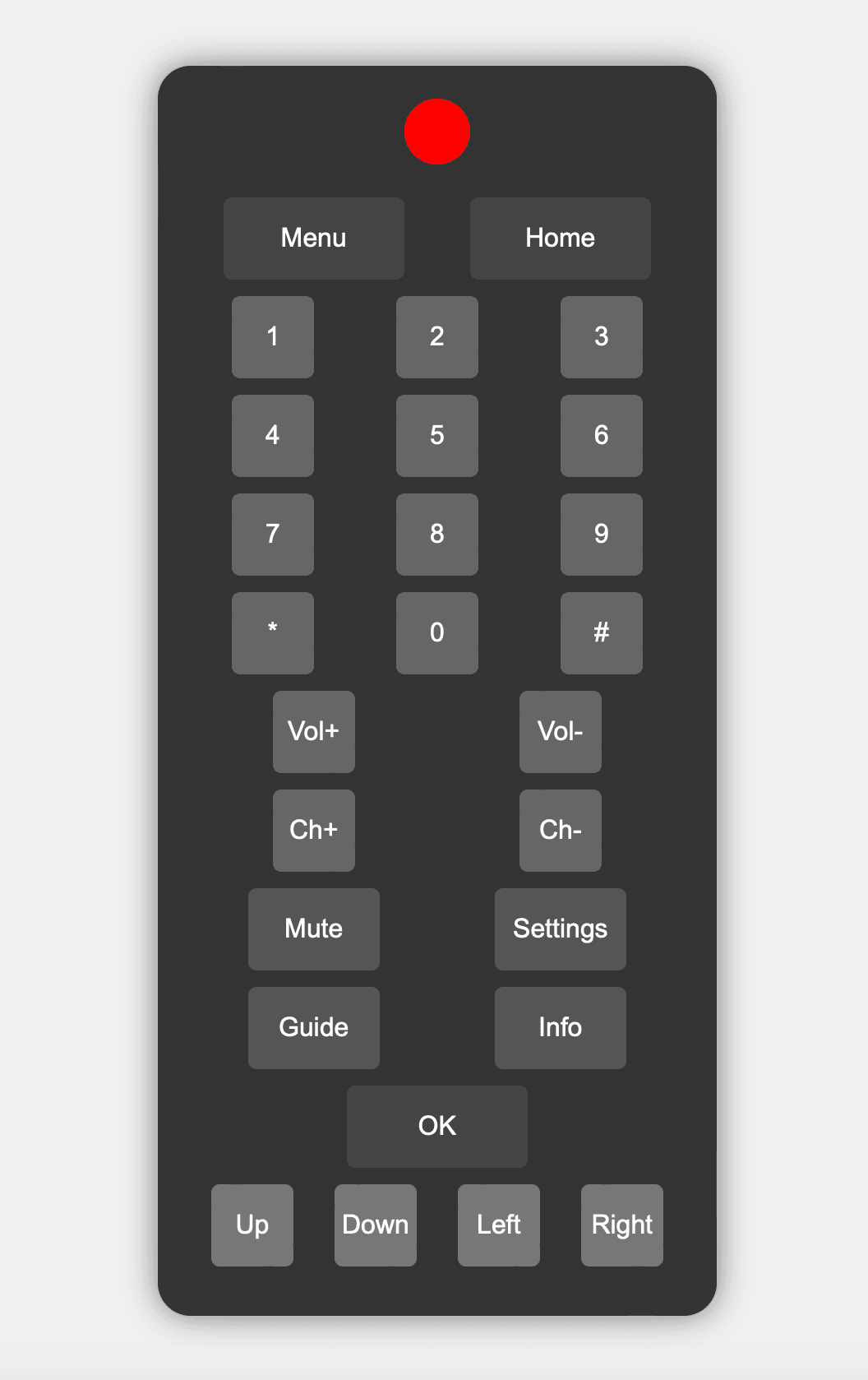Go to next channel with Ch+
This screenshot has height=1380, width=868.
(314, 831)
